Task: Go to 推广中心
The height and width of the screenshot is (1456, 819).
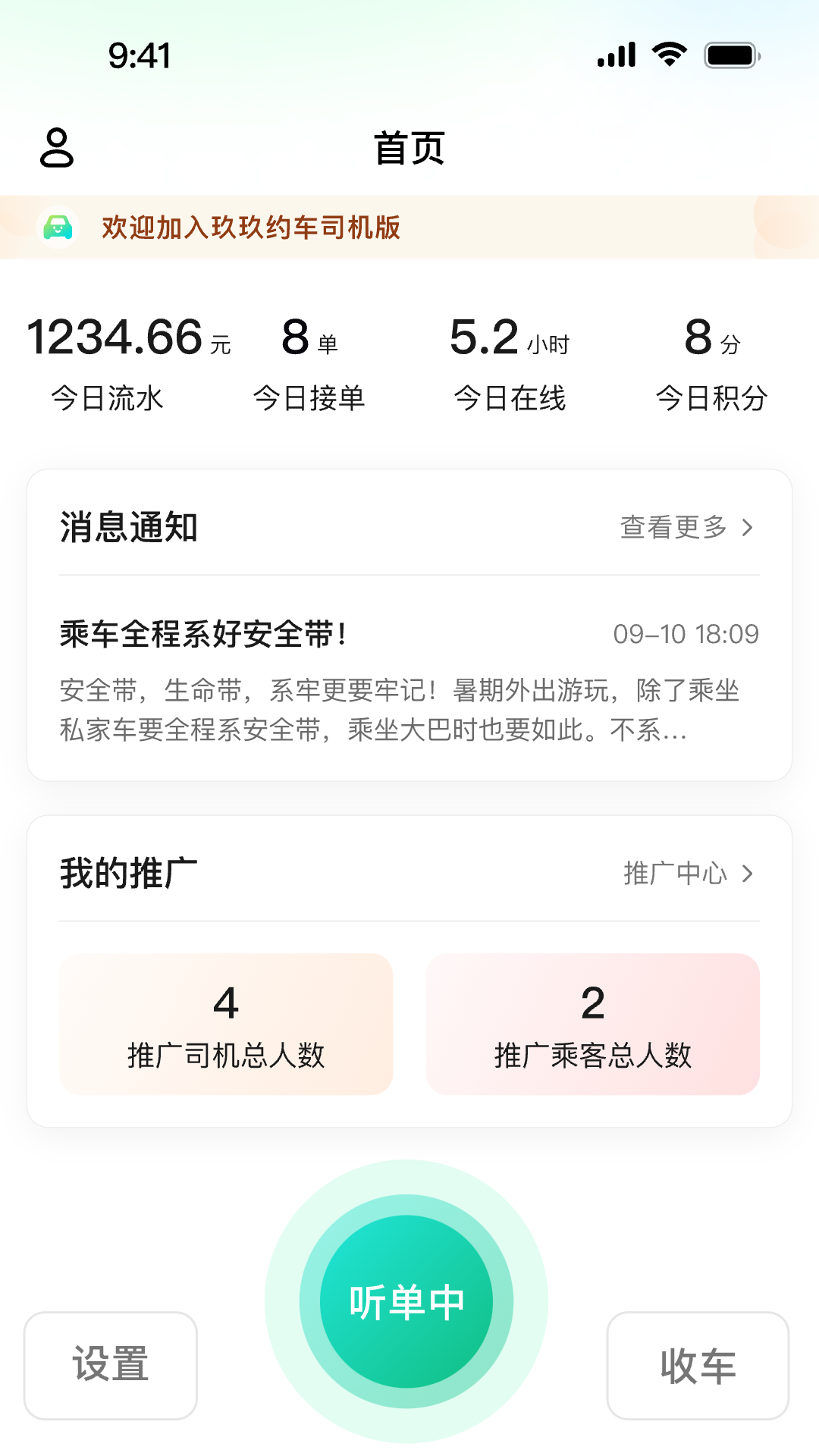Action: pyautogui.click(x=688, y=874)
